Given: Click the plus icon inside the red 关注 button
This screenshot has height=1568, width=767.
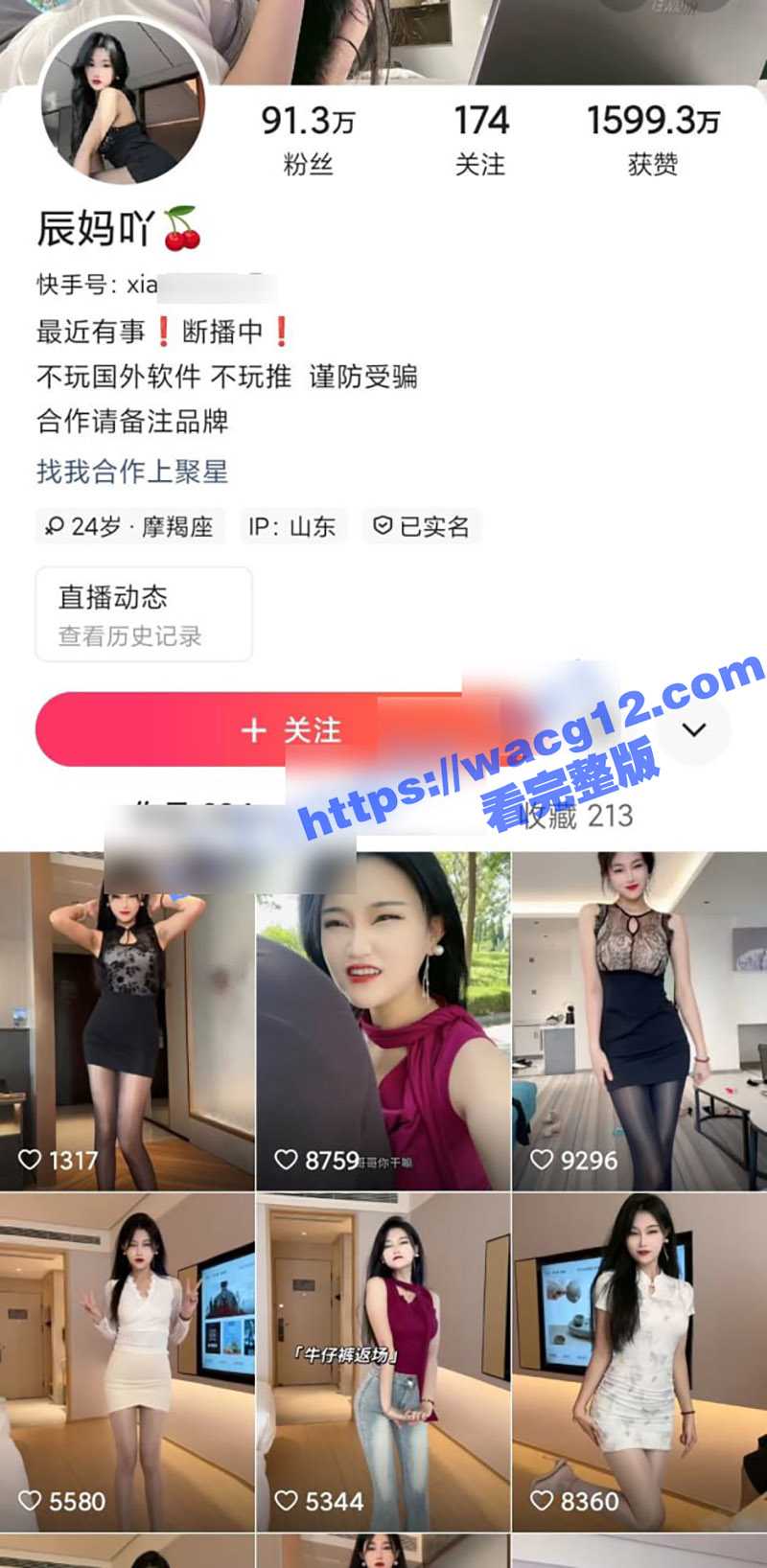Looking at the screenshot, I should [253, 729].
